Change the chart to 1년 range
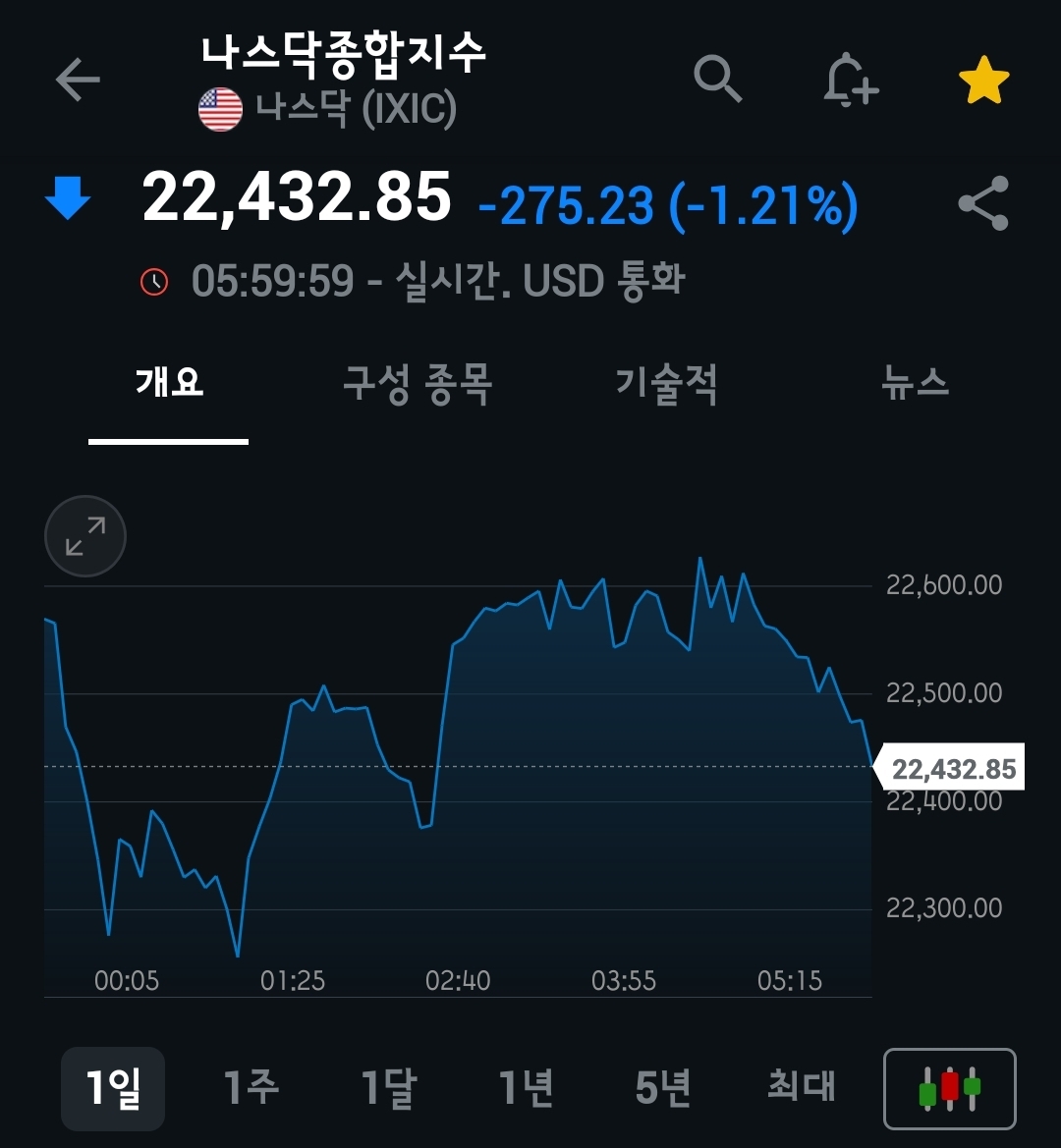1061x1148 pixels. 527,1088
